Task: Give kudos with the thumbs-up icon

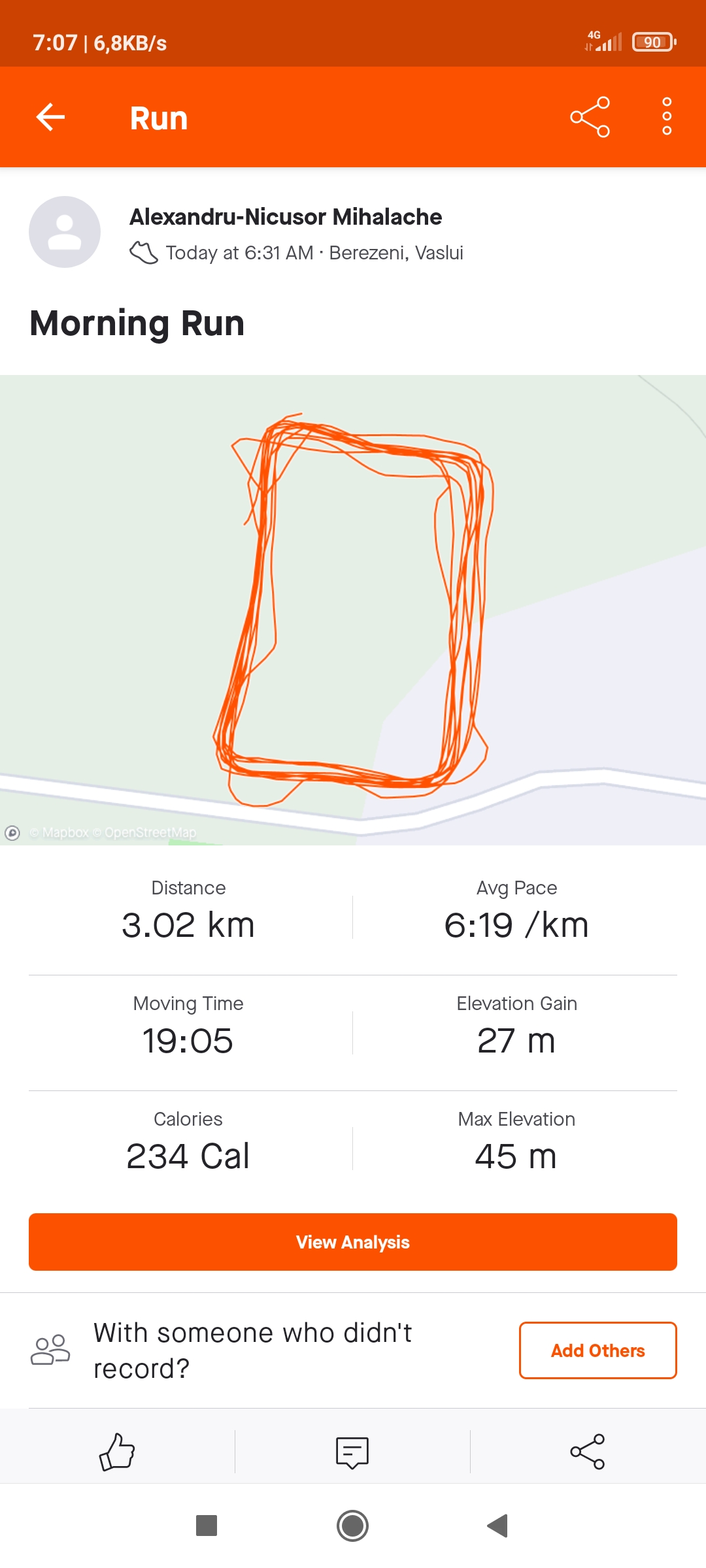Action: [x=117, y=1452]
